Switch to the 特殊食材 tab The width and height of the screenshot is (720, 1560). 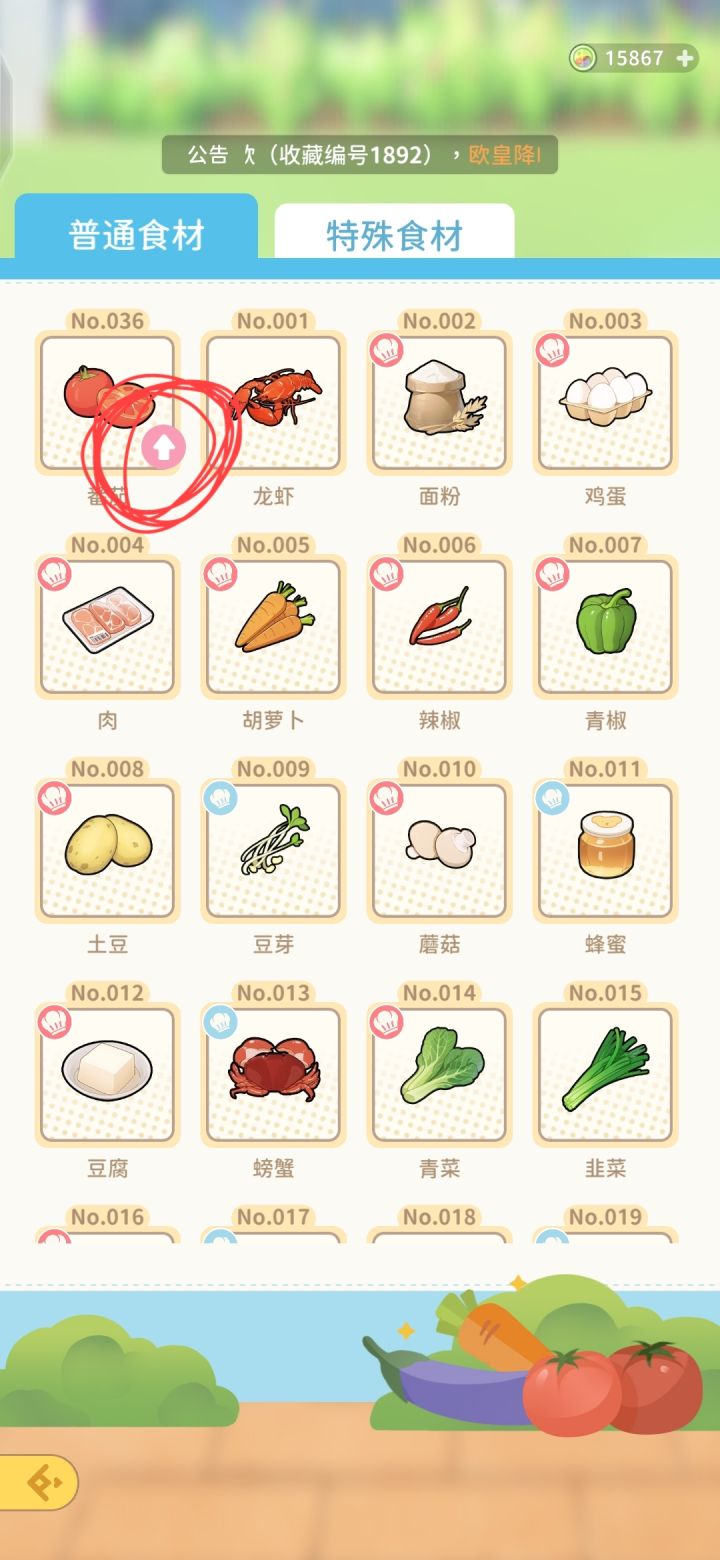(394, 236)
